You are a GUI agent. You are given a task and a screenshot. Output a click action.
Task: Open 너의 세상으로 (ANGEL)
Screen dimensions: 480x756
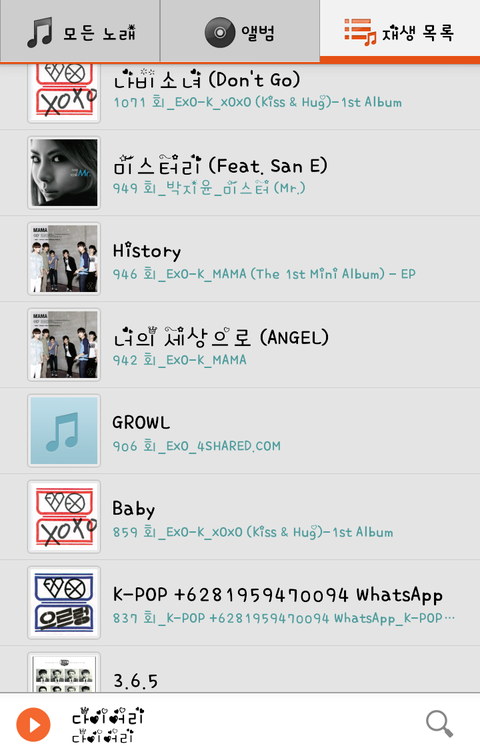240,345
